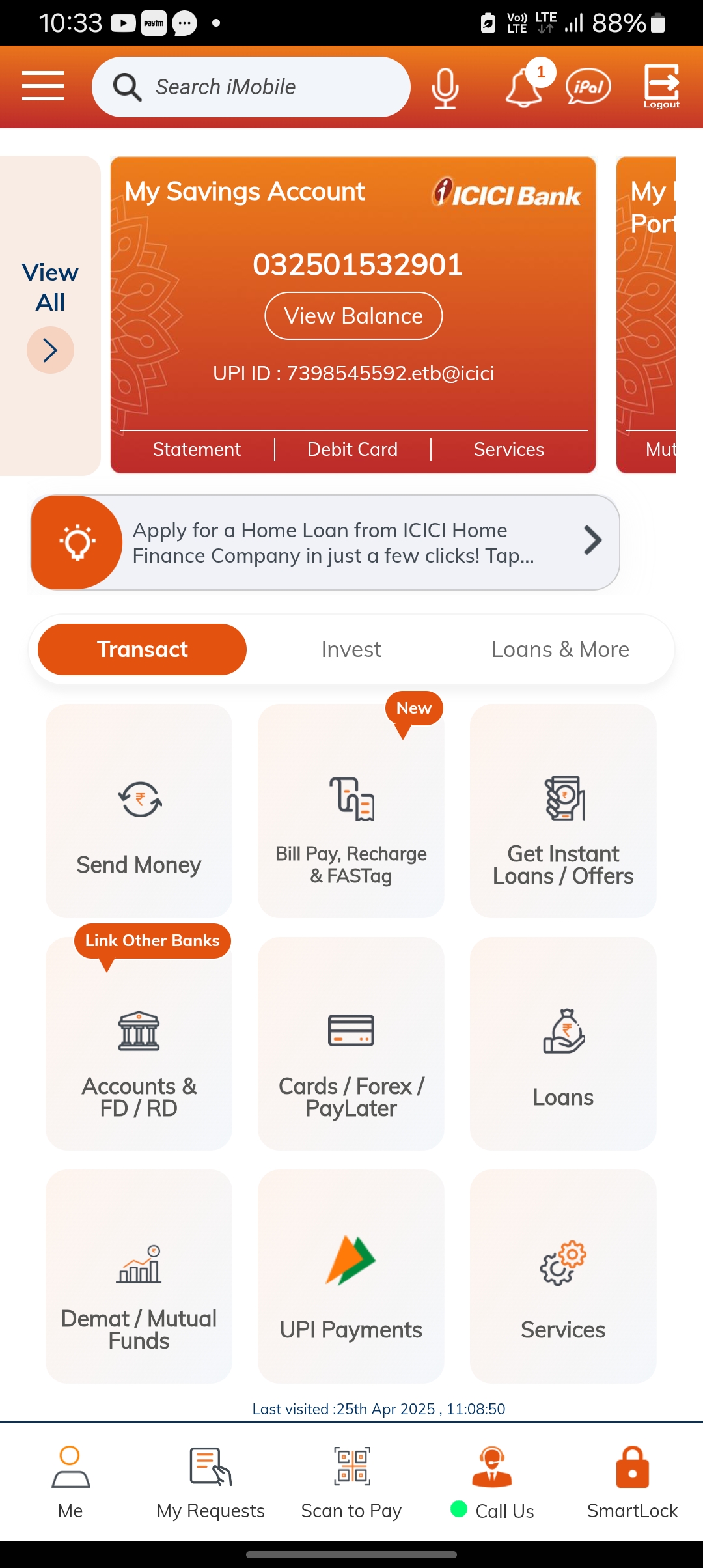Open Debit Card options on the savings card
The width and height of the screenshot is (703, 1568).
352,449
